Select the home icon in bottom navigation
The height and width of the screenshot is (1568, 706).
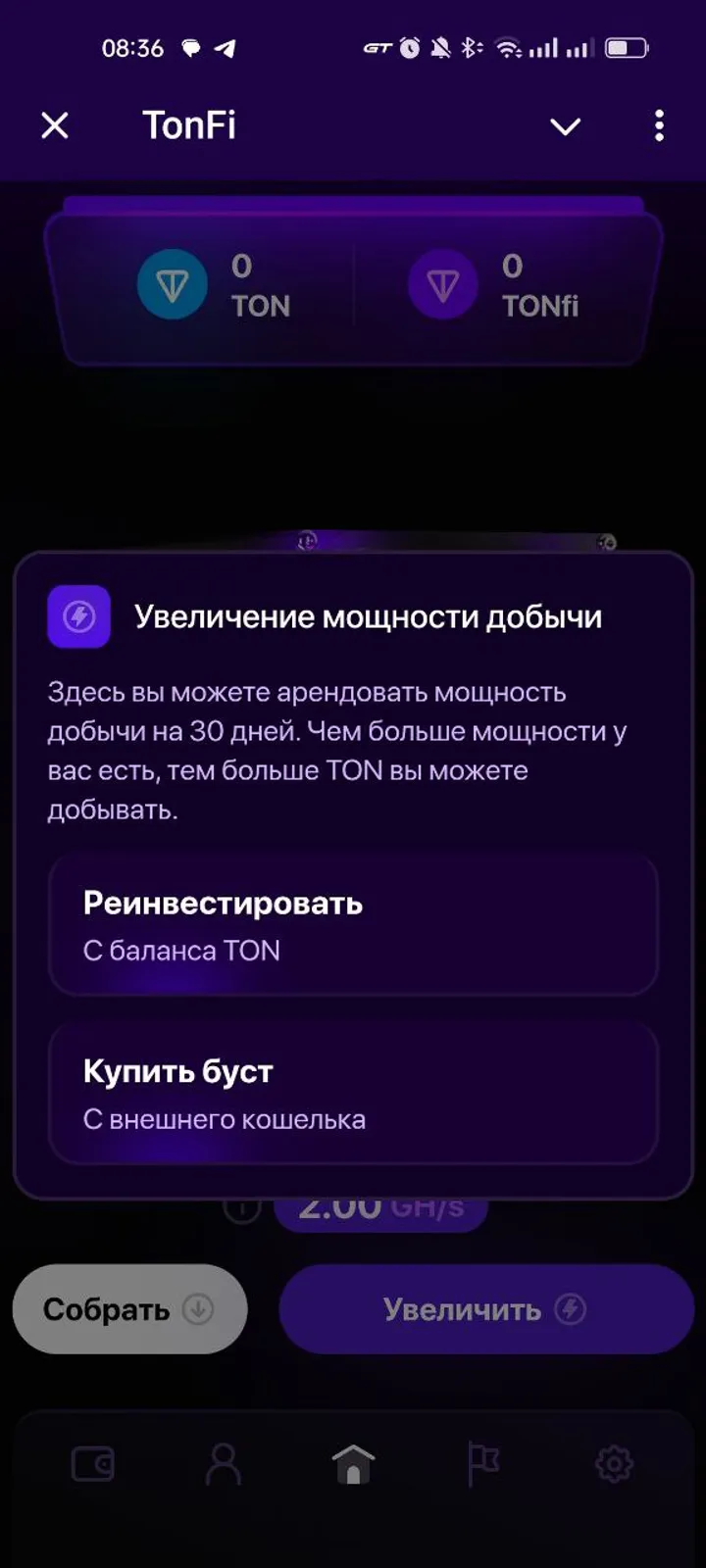click(353, 1463)
